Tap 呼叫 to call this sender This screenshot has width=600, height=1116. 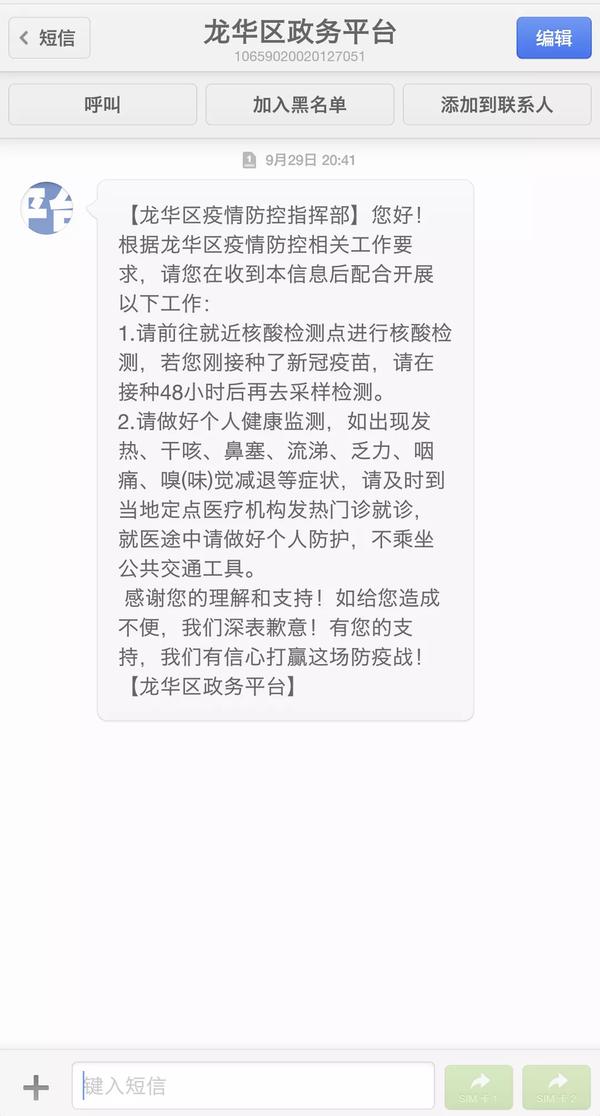point(103,104)
